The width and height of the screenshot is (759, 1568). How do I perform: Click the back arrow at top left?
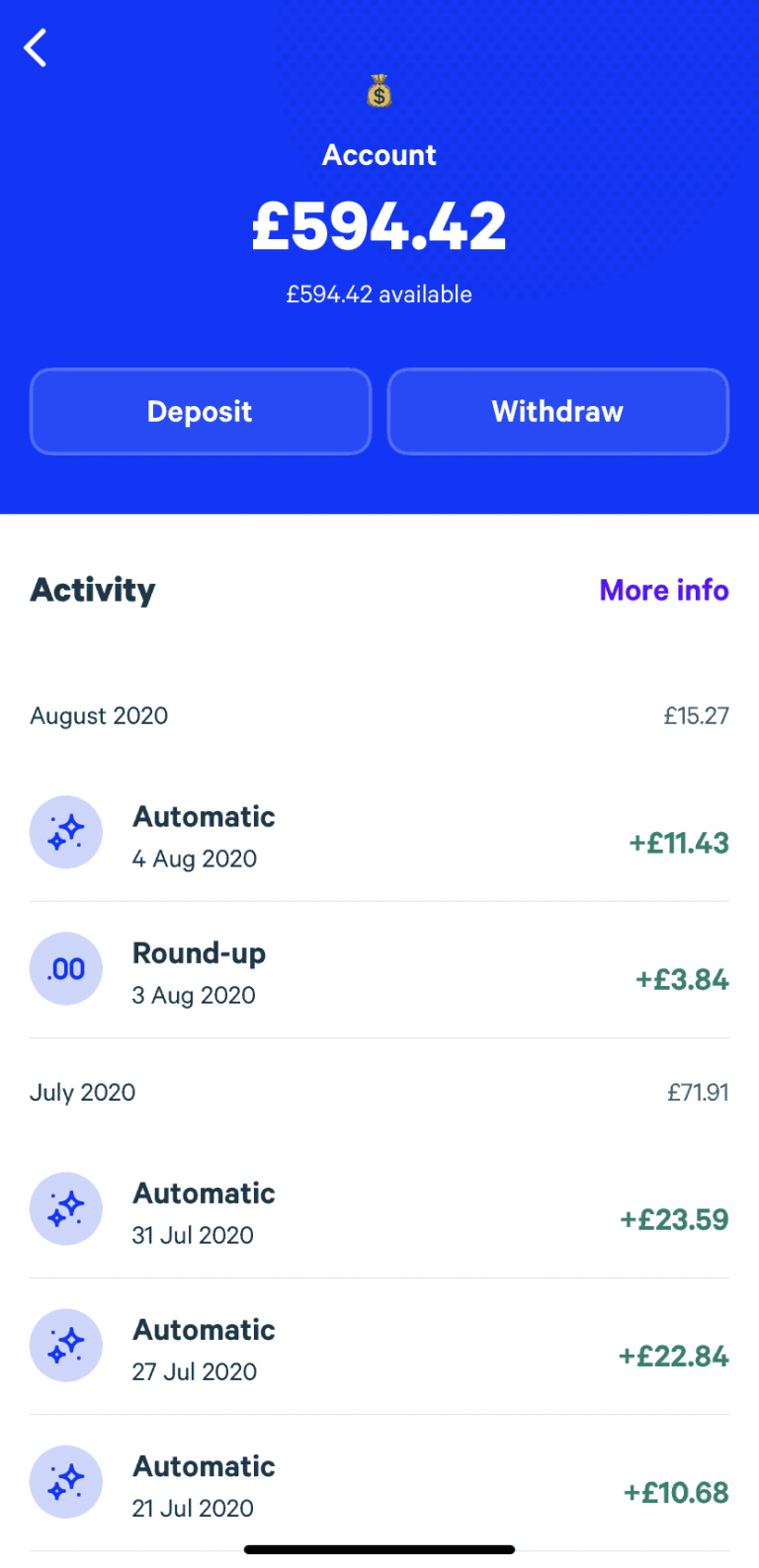coord(35,46)
